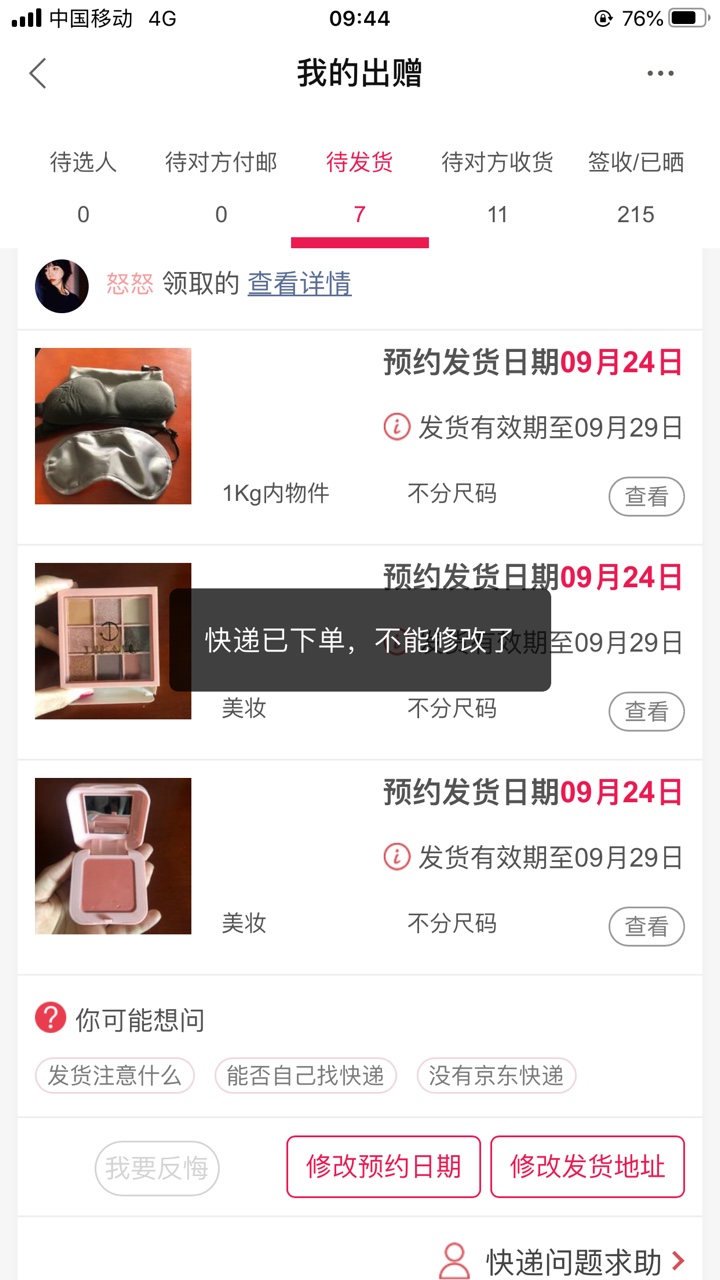This screenshot has height=1280, width=720.
Task: Switch to the 待选人 tab
Action: pos(83,186)
